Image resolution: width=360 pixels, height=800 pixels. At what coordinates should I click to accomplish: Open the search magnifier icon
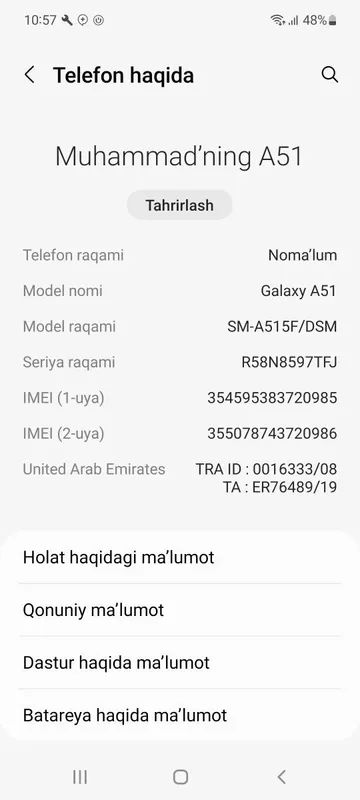[330, 74]
